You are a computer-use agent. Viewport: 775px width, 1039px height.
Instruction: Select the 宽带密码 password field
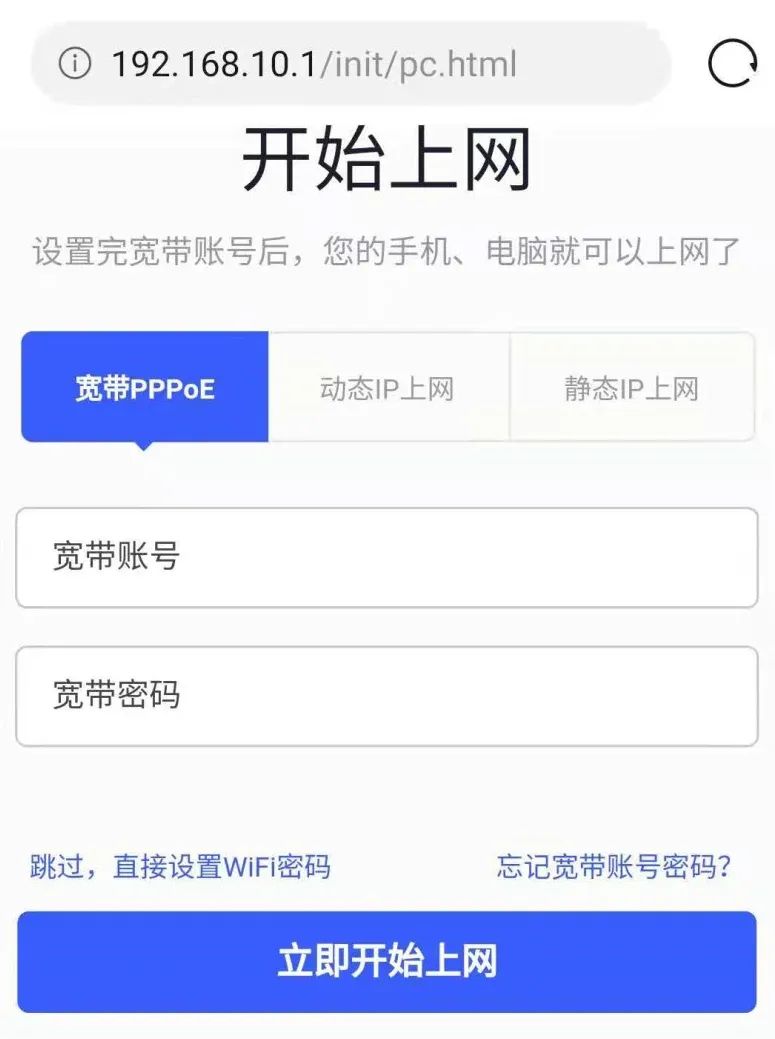click(387, 696)
